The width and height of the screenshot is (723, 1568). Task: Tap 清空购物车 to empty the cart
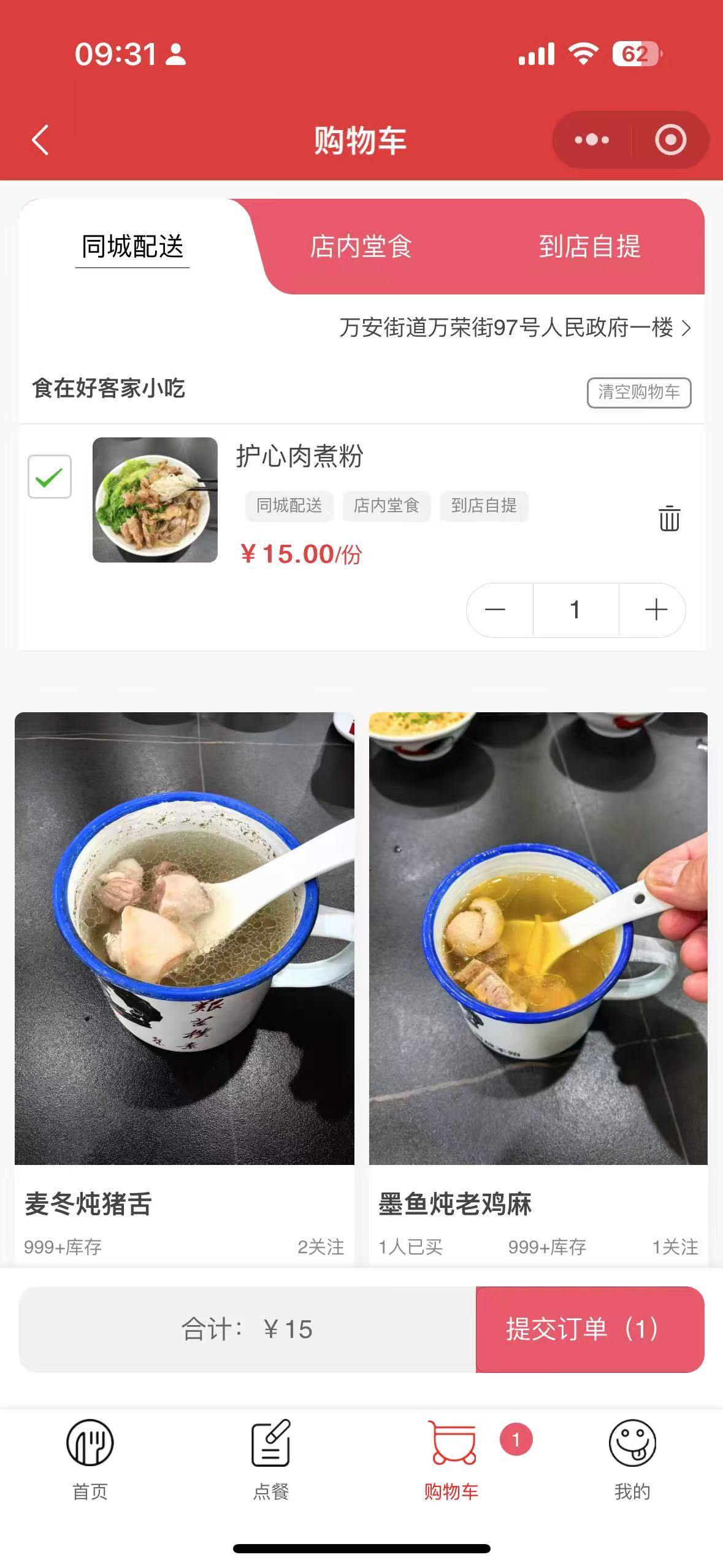tap(638, 392)
